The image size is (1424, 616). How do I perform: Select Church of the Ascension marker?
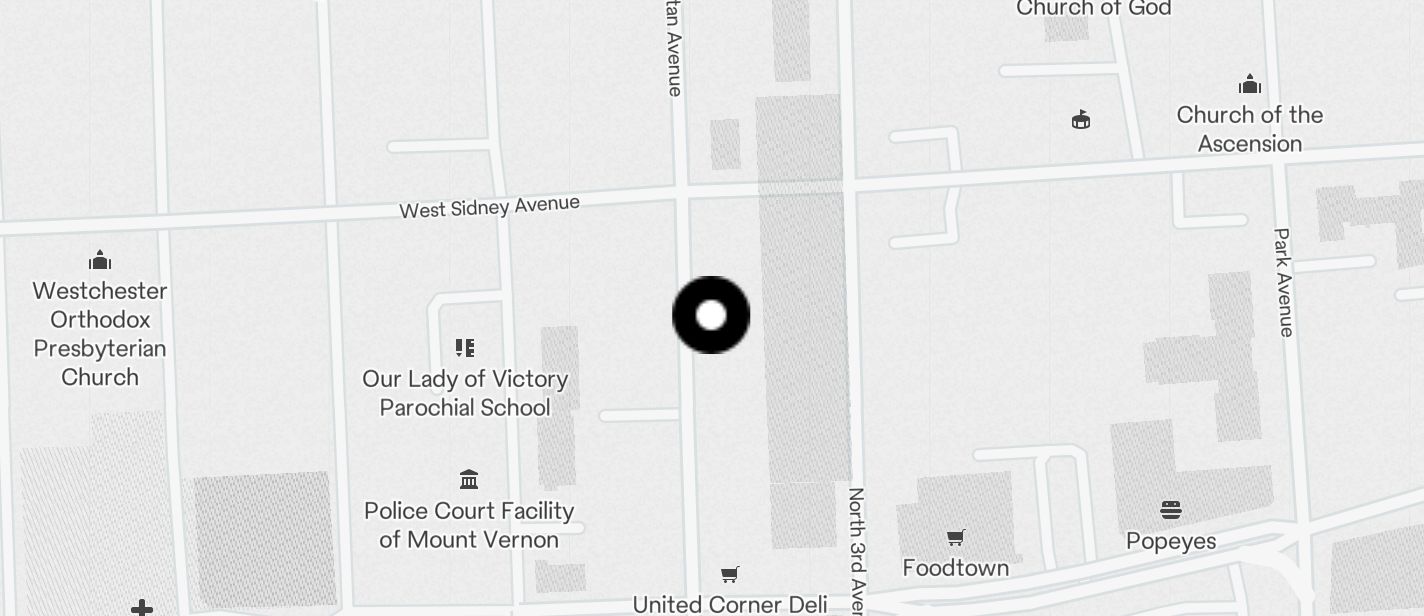(1249, 84)
